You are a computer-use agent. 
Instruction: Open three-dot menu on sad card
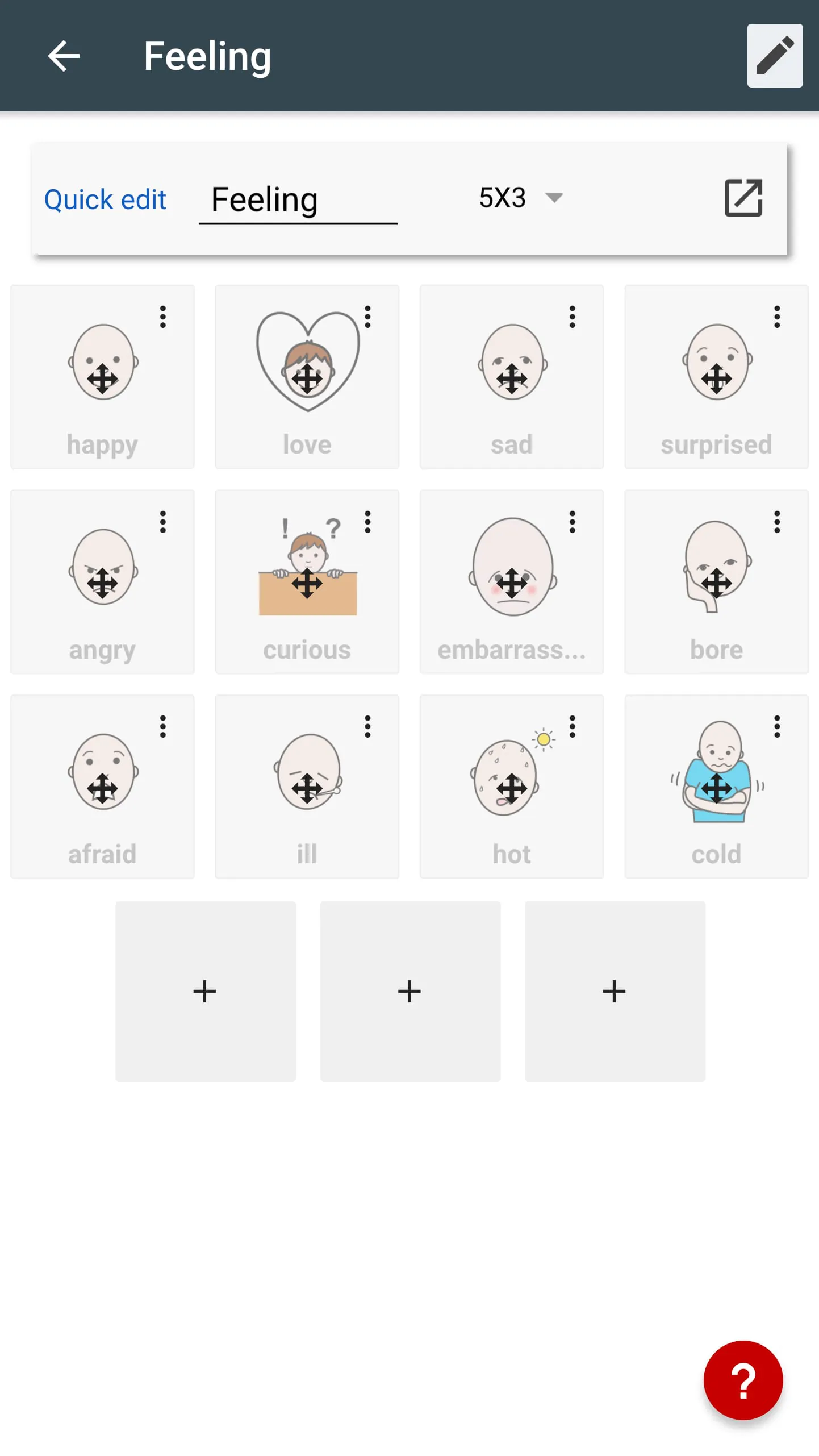572,317
